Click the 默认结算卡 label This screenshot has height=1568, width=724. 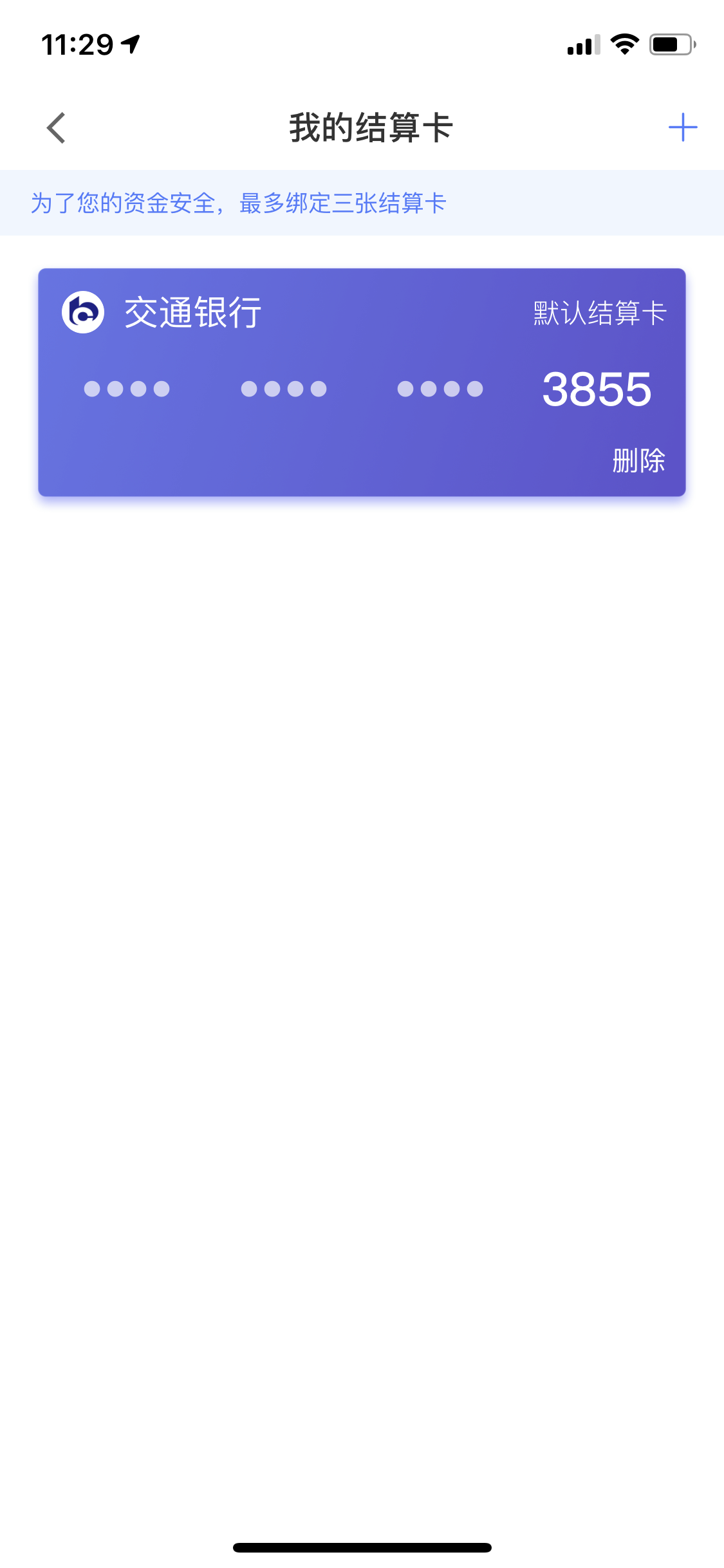pos(599,312)
